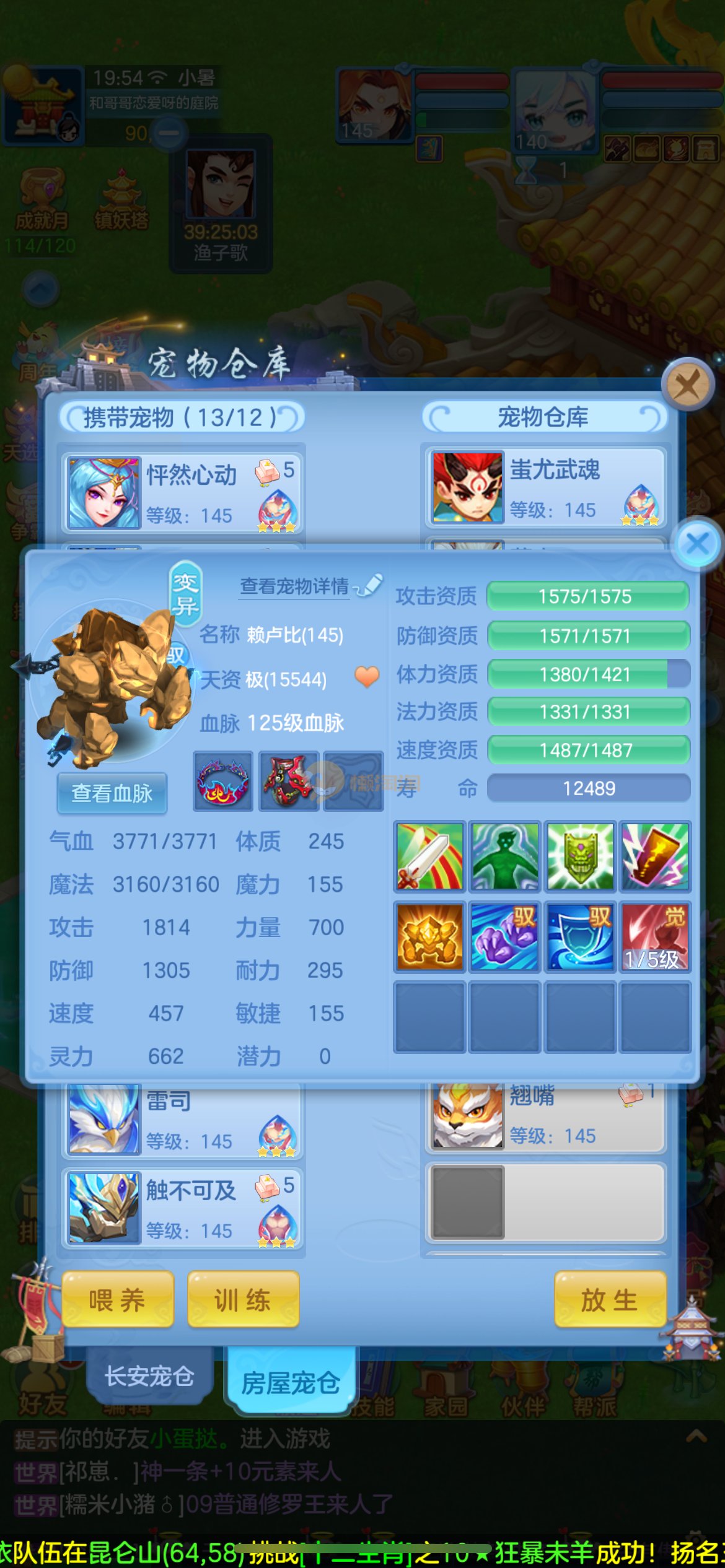The height and width of the screenshot is (1568, 725).
Task: View the green shield skill icon
Action: (x=580, y=856)
